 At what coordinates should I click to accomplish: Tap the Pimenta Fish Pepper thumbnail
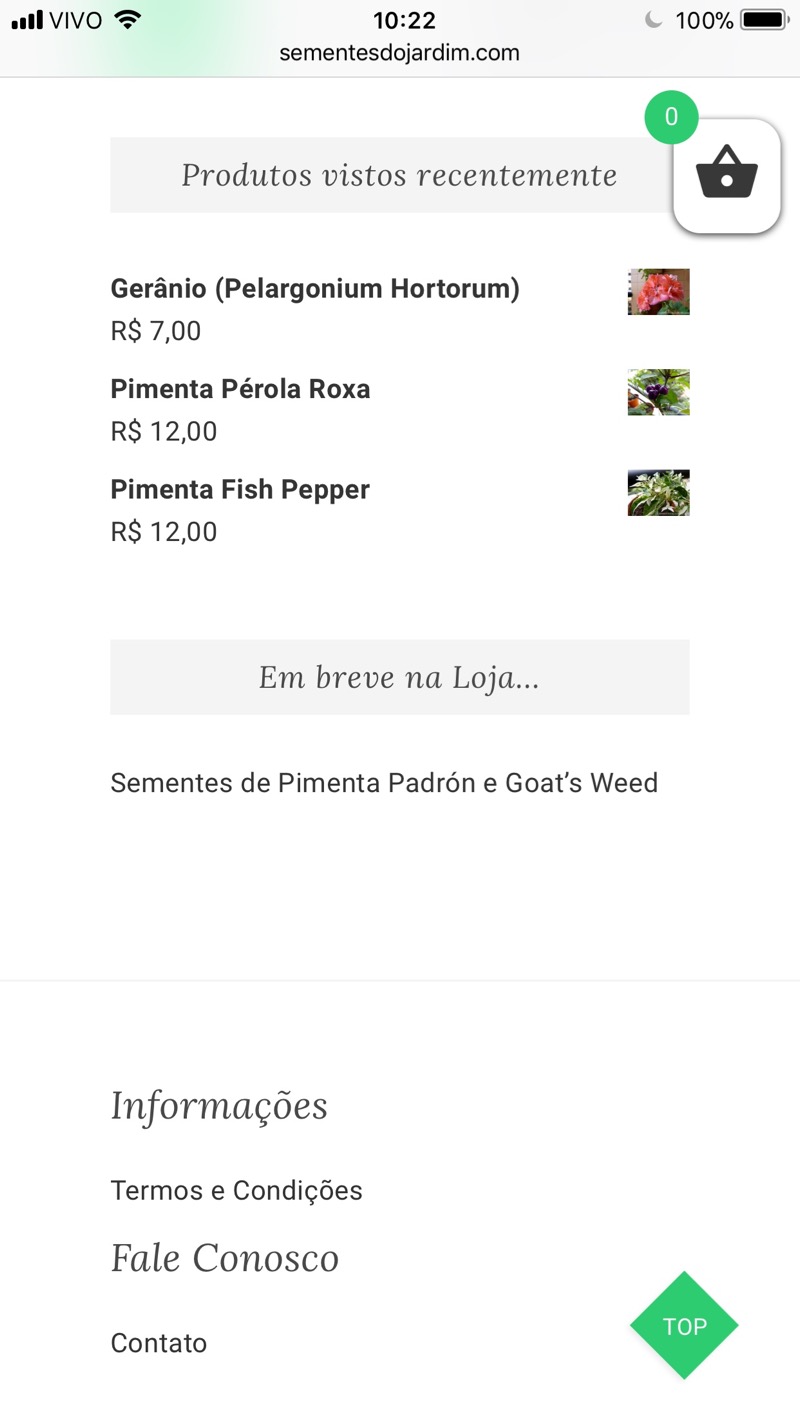pos(658,493)
